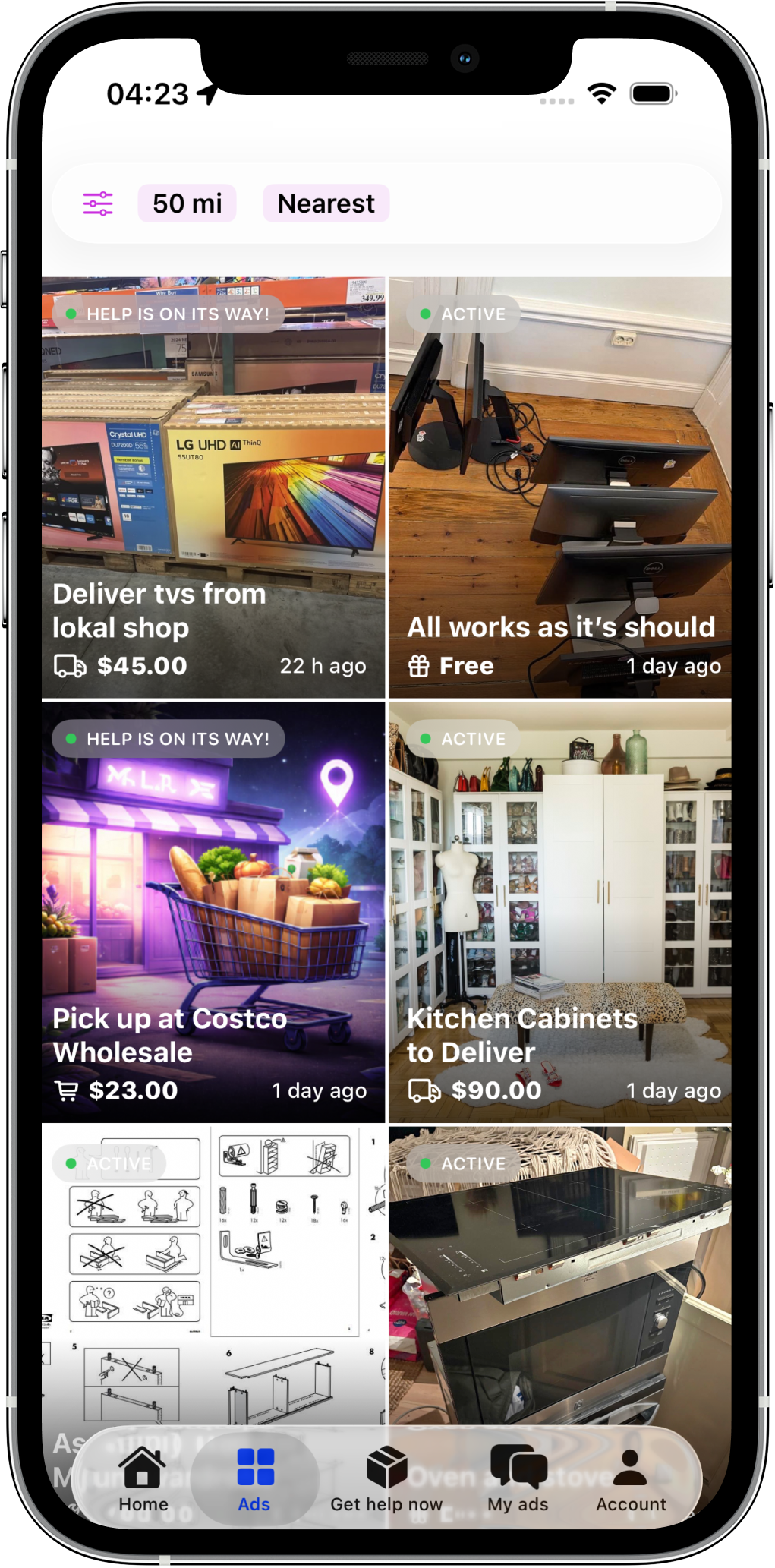The height and width of the screenshot is (1568, 775).
Task: Tap HELP IS ON ITS WAY badge on TV listing
Action: click(168, 314)
